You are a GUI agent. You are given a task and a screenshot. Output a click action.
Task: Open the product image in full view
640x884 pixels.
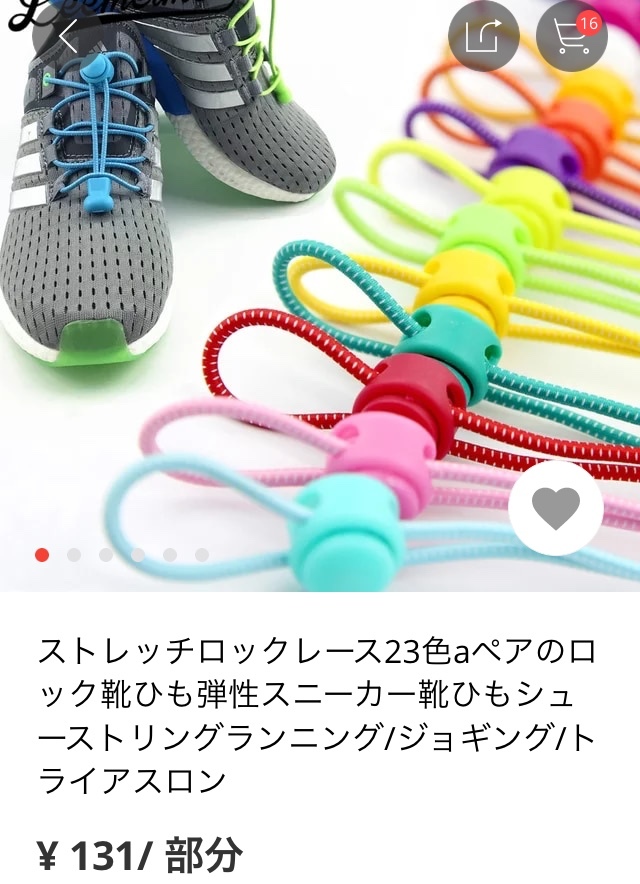320,300
